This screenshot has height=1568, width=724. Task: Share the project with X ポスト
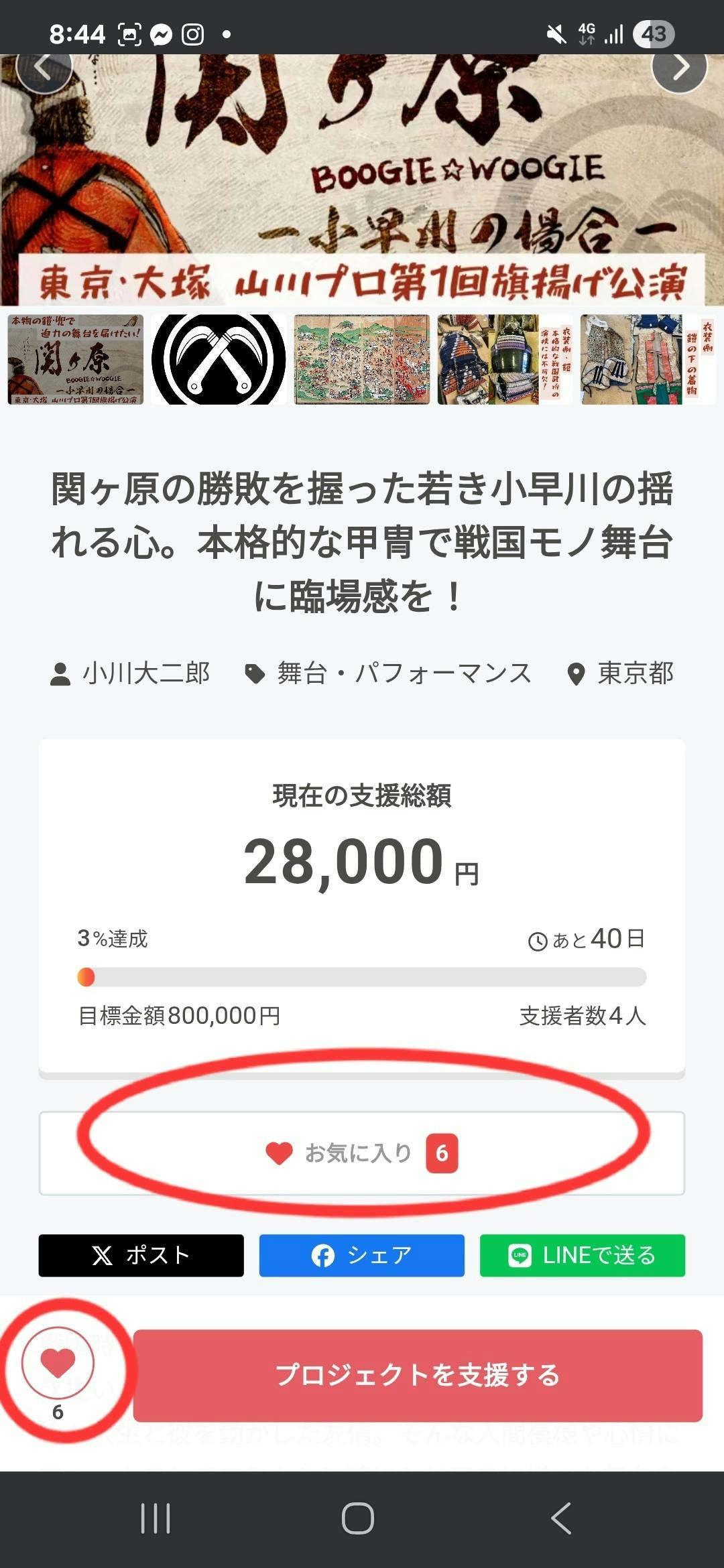141,1255
